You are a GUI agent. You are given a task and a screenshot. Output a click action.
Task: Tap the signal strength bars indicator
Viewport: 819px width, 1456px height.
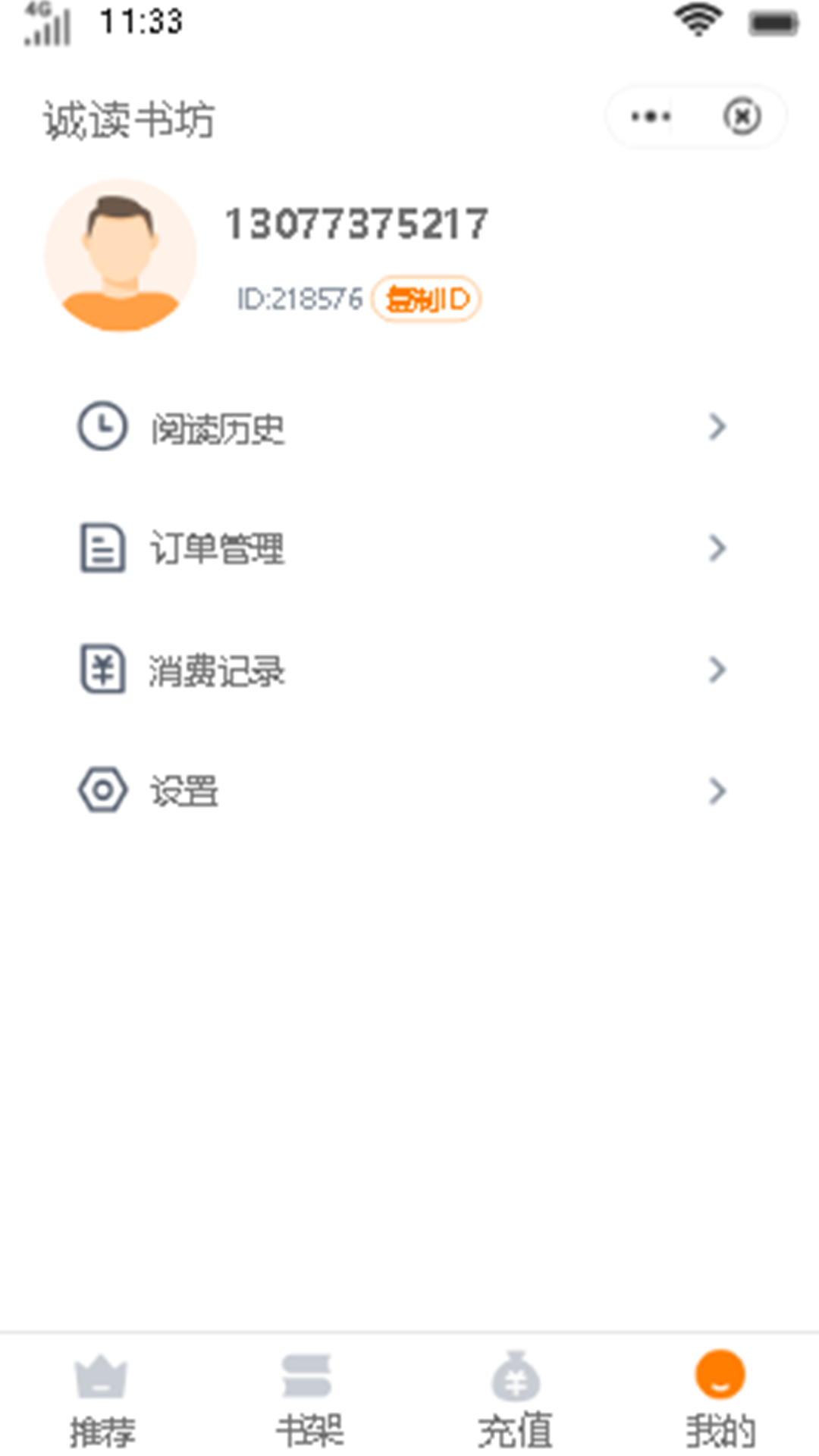45,23
